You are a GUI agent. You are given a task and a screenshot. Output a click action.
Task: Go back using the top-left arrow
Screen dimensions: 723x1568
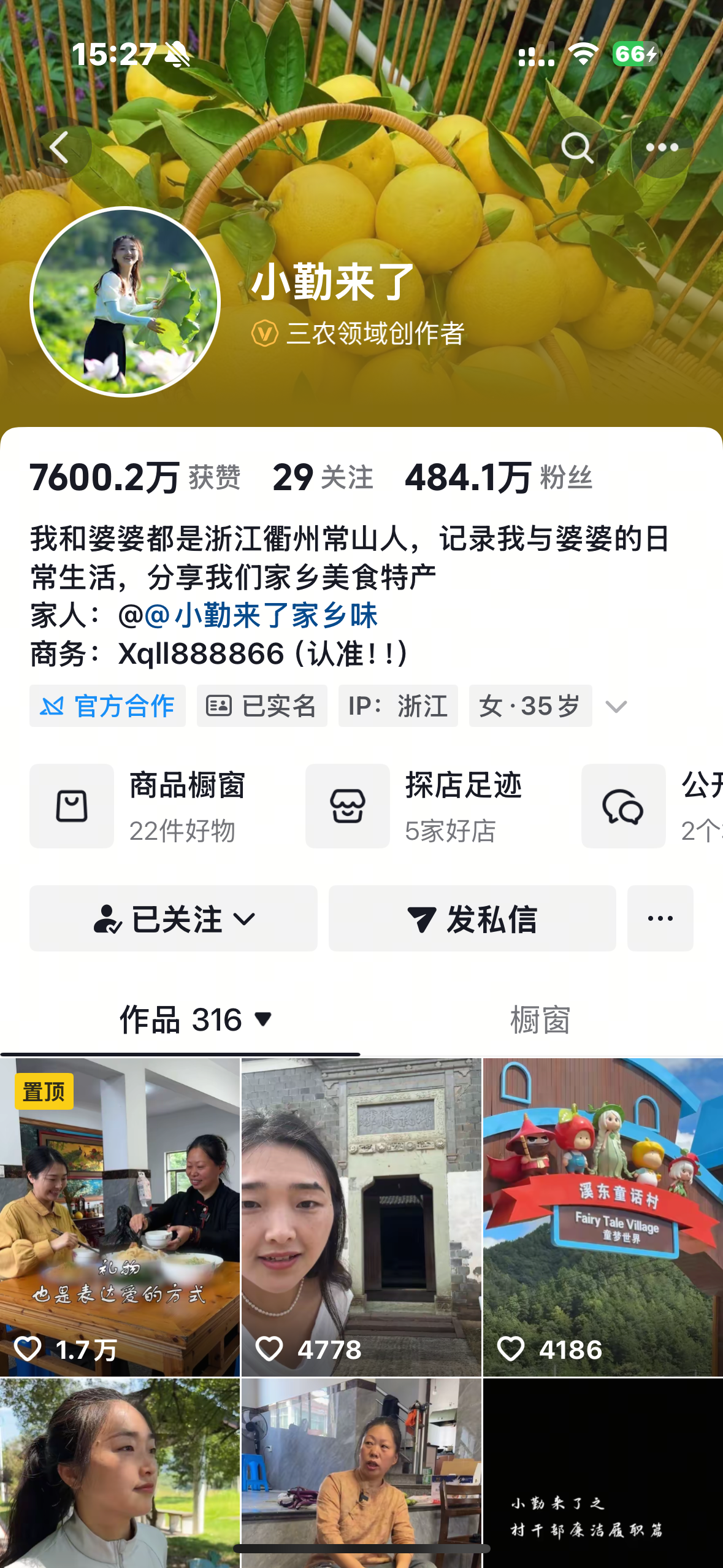click(x=60, y=148)
